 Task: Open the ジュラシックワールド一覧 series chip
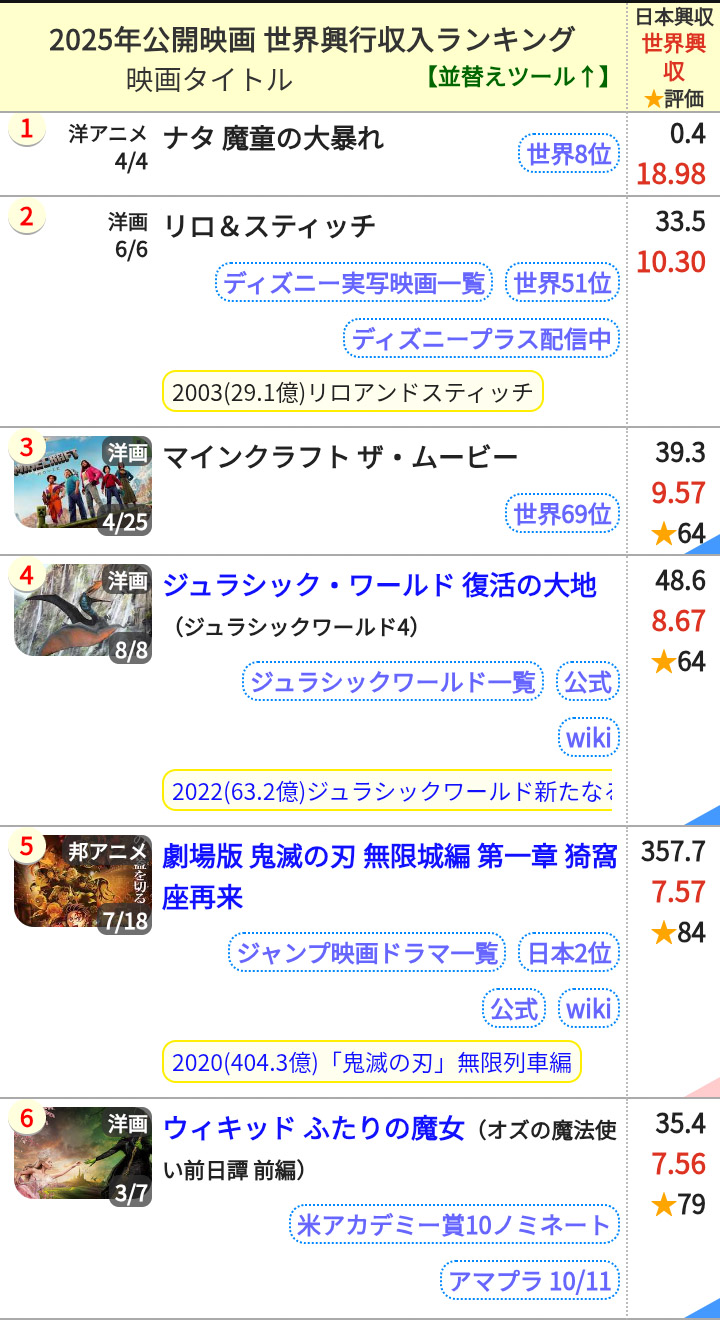tap(392, 683)
